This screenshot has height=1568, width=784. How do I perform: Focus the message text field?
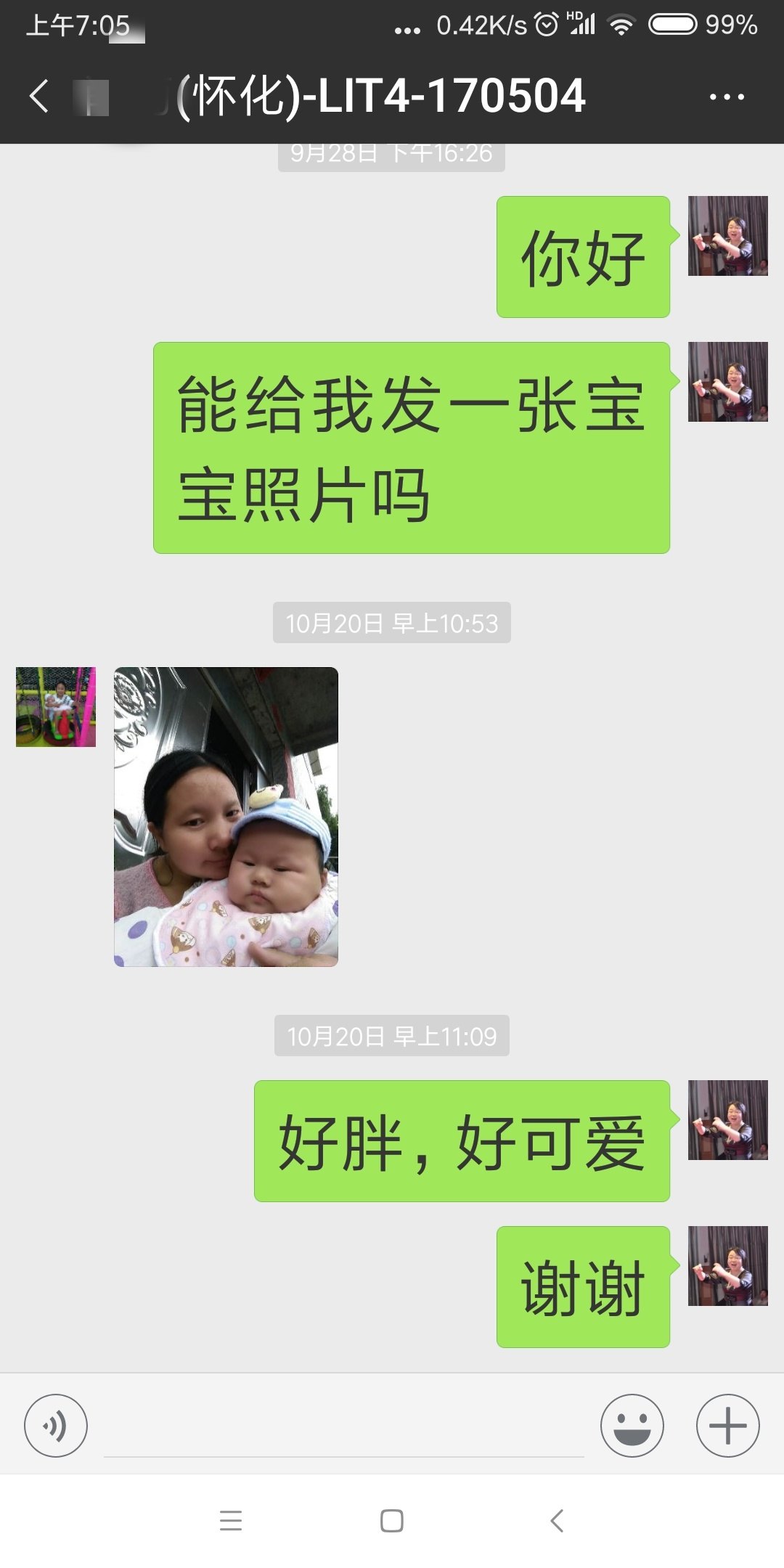tap(344, 1427)
